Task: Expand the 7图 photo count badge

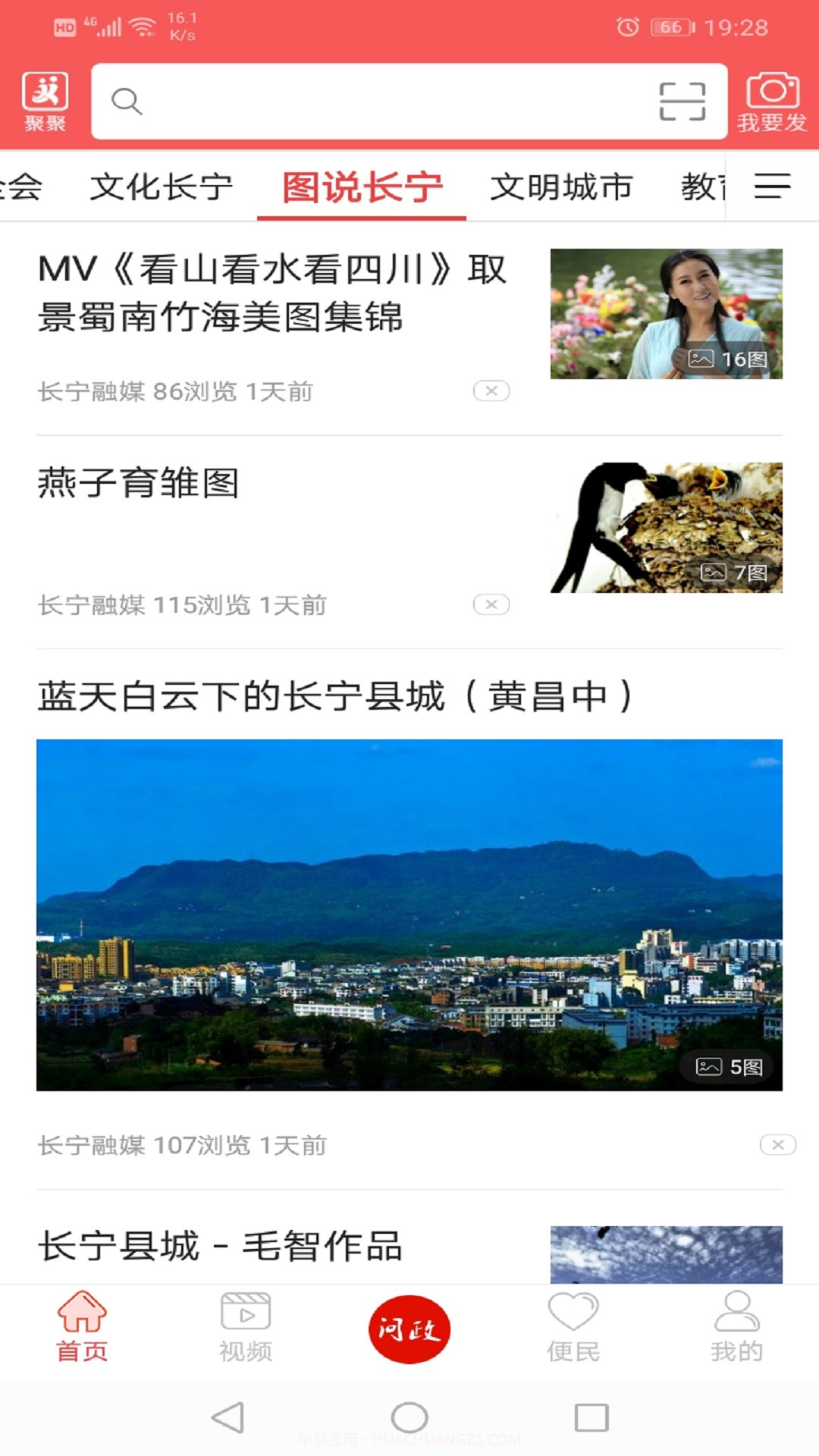Action: coord(735,573)
